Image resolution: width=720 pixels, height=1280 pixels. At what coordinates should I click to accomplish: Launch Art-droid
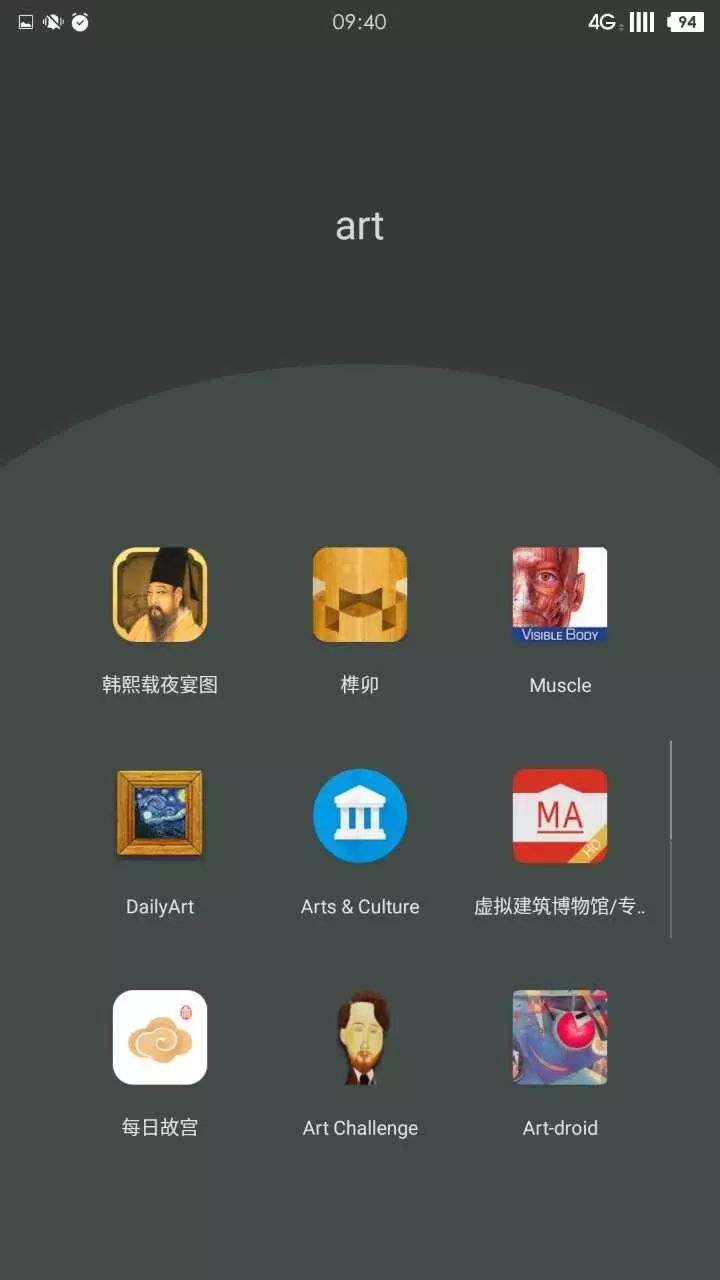click(x=560, y=1037)
